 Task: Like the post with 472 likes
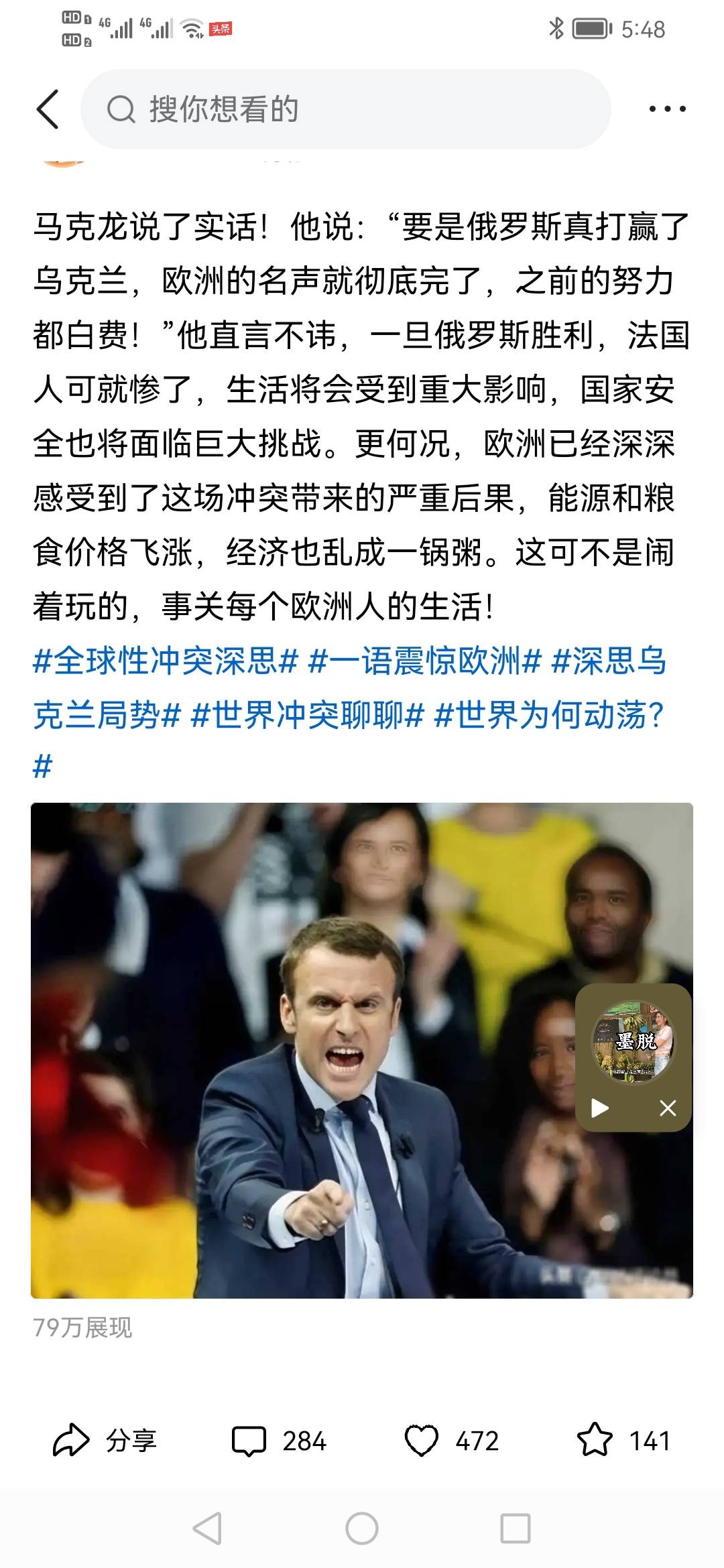(x=452, y=1441)
